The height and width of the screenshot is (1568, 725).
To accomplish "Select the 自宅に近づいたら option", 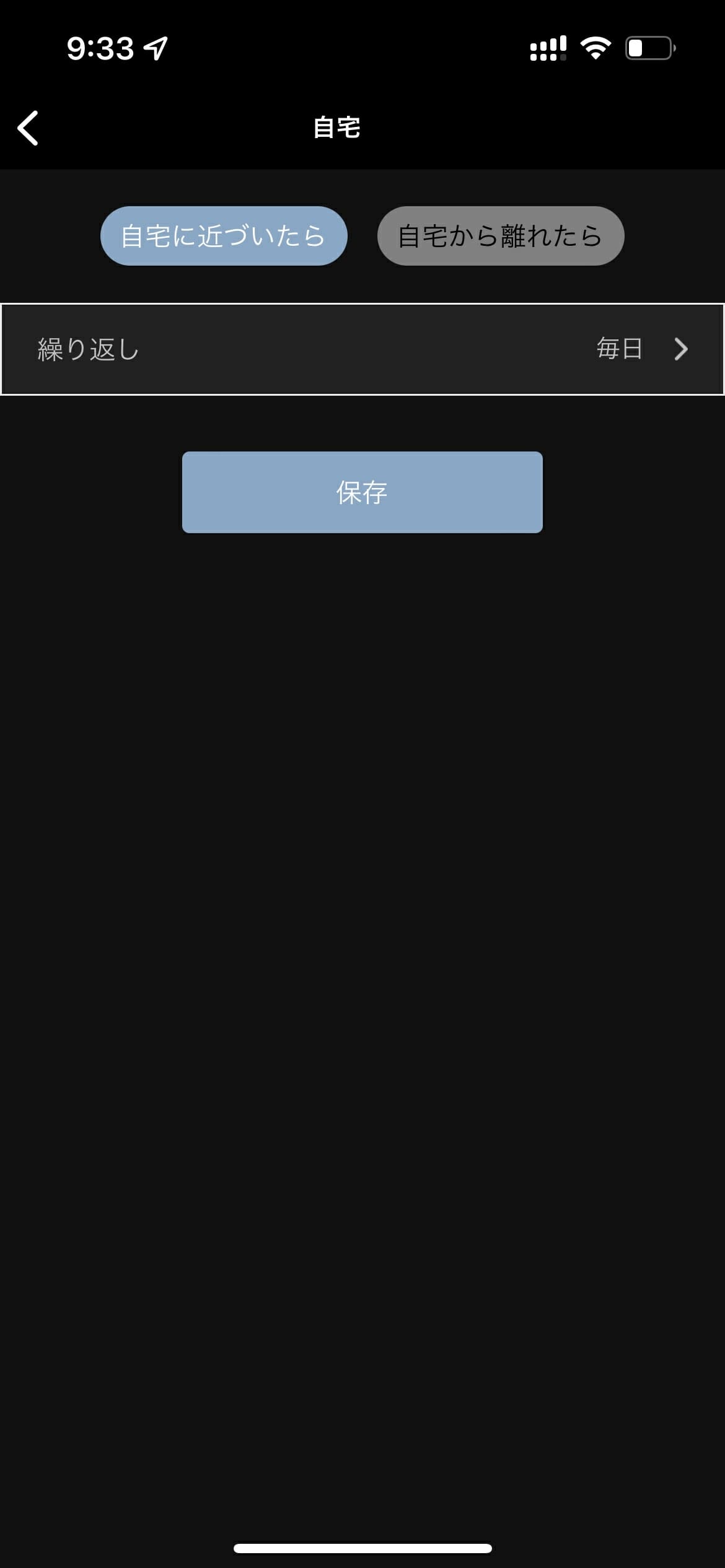I will 224,236.
